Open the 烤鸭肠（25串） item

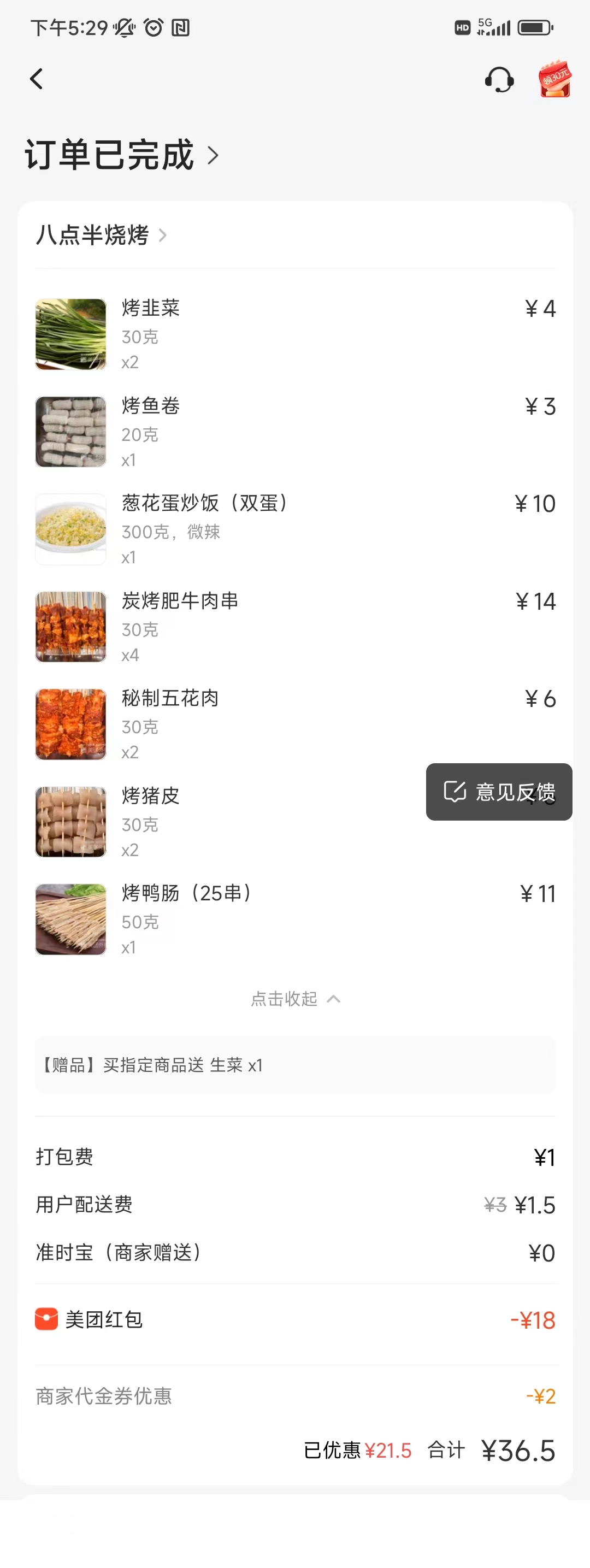(186, 894)
